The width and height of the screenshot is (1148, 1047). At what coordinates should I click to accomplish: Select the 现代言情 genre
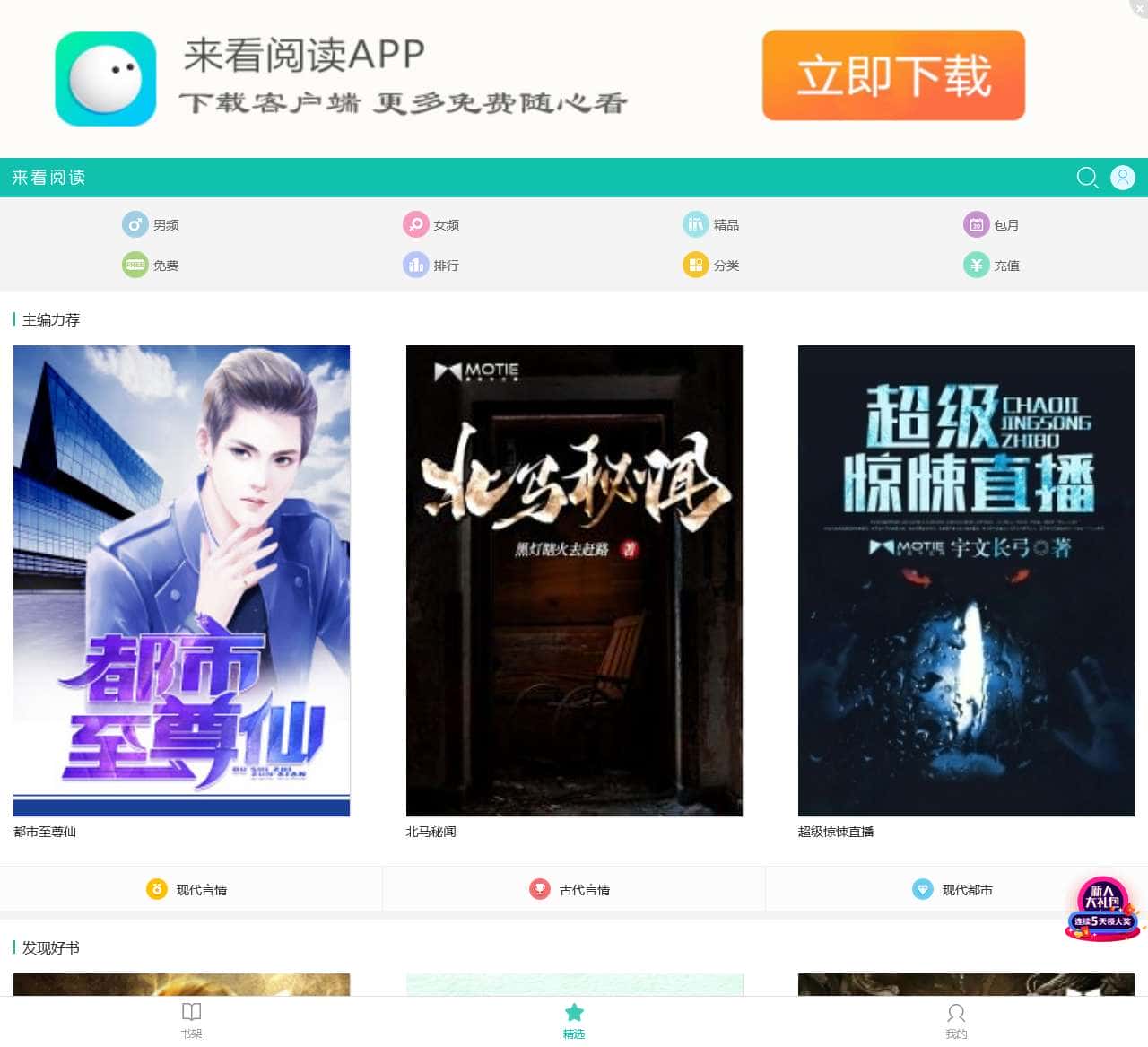[187, 889]
